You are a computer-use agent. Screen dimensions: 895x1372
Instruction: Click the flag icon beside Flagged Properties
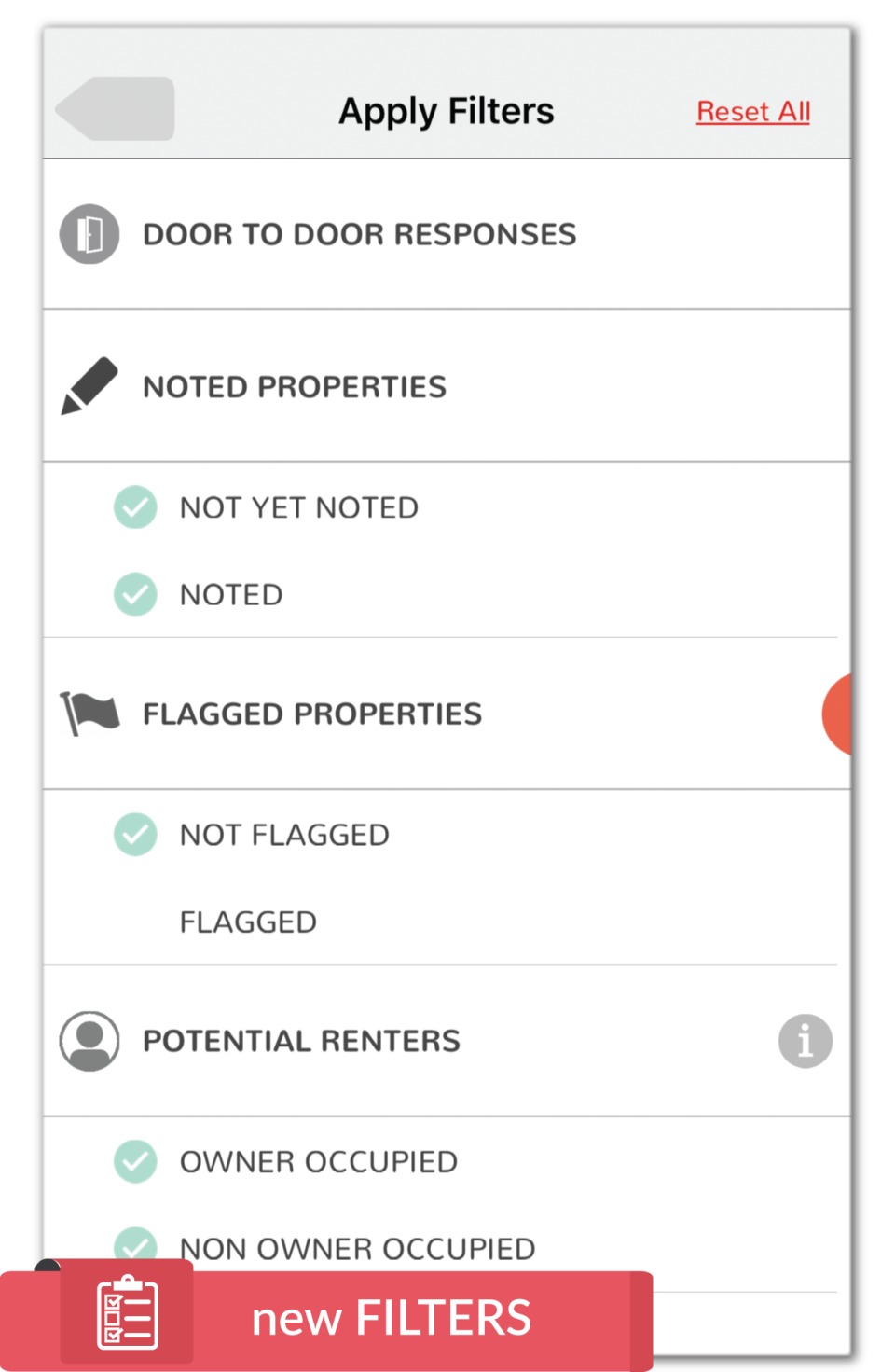tap(89, 713)
